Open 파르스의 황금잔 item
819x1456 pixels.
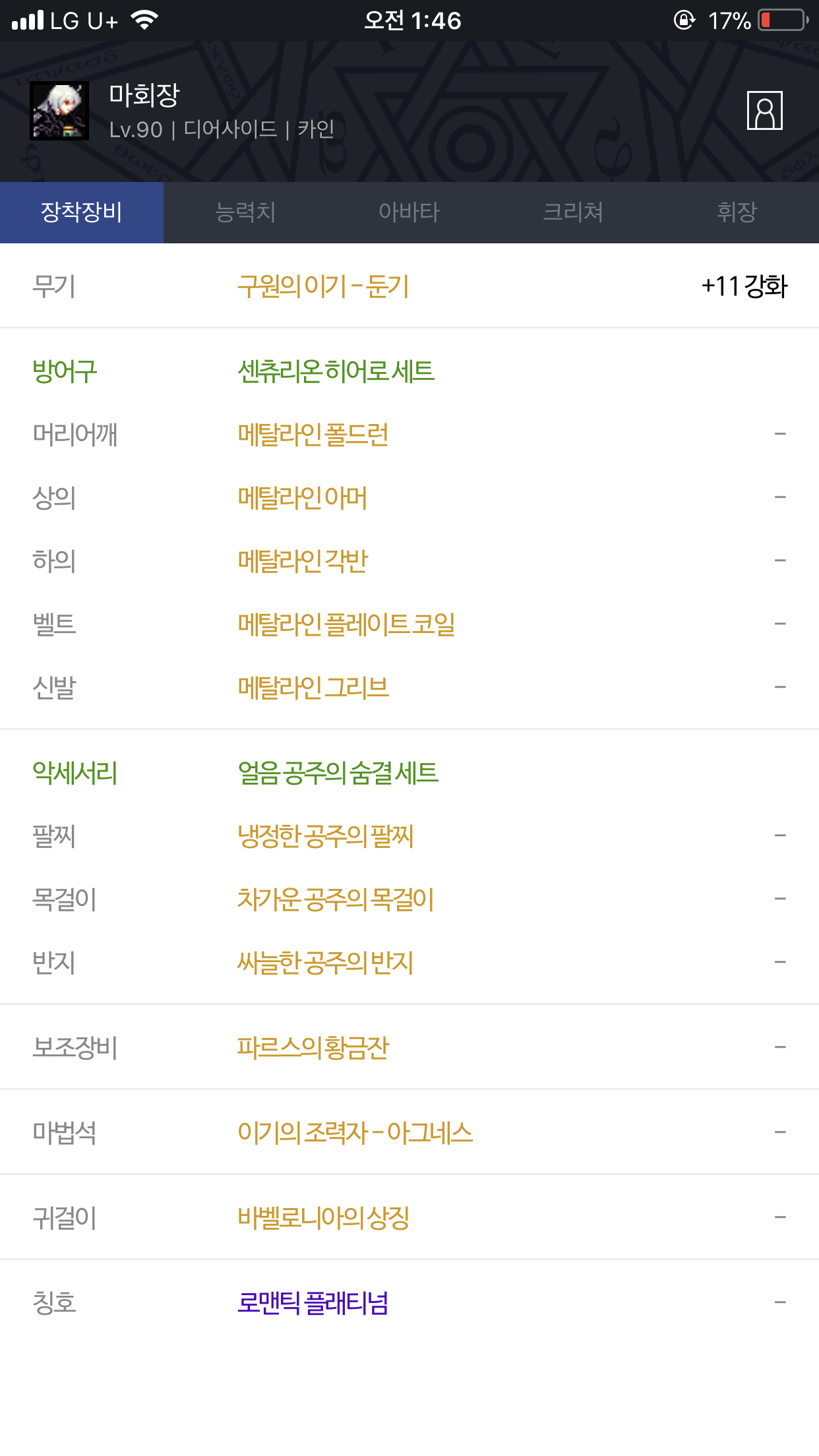click(x=313, y=1047)
